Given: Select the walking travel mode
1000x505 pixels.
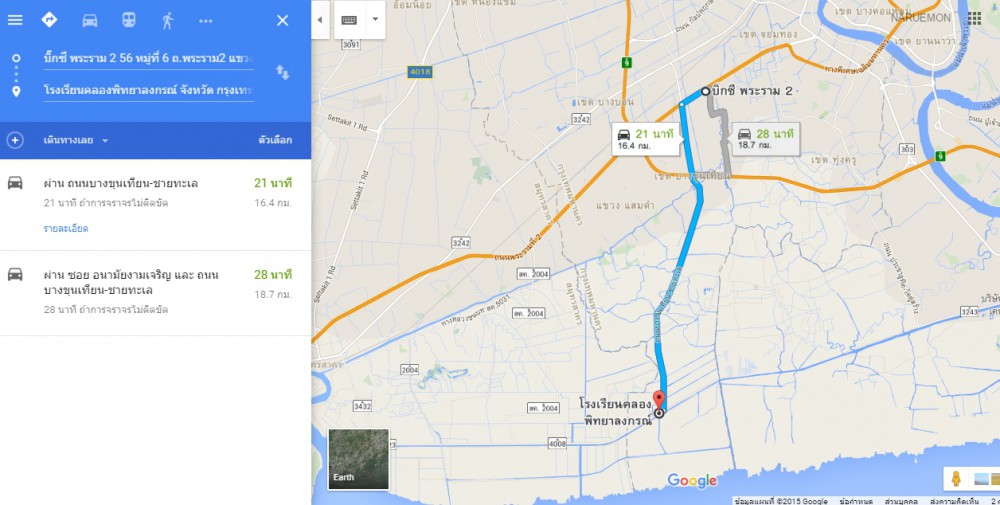Looking at the screenshot, I should pos(167,20).
